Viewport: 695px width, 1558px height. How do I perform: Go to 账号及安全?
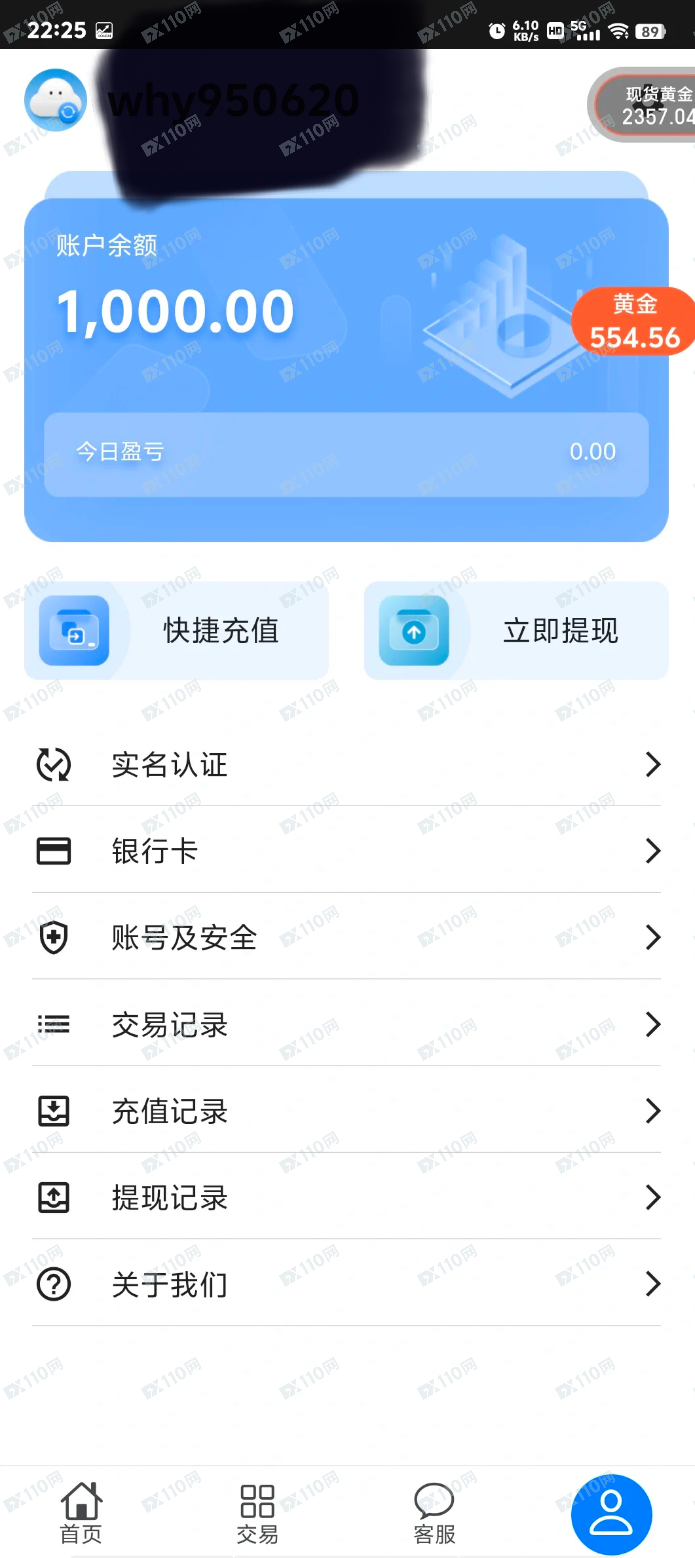(347, 937)
